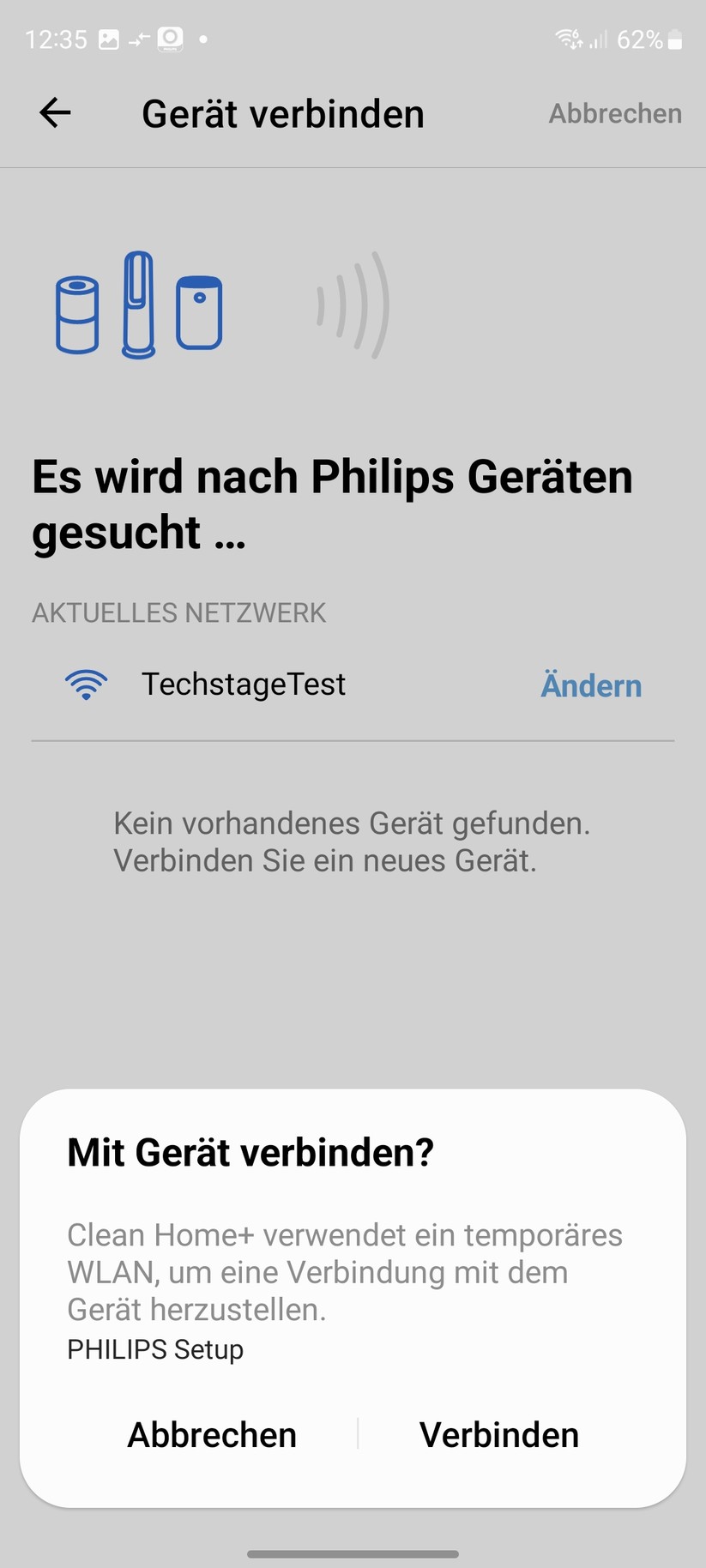
Task: Dismiss the dialog with Abbrechen
Action: click(211, 1433)
